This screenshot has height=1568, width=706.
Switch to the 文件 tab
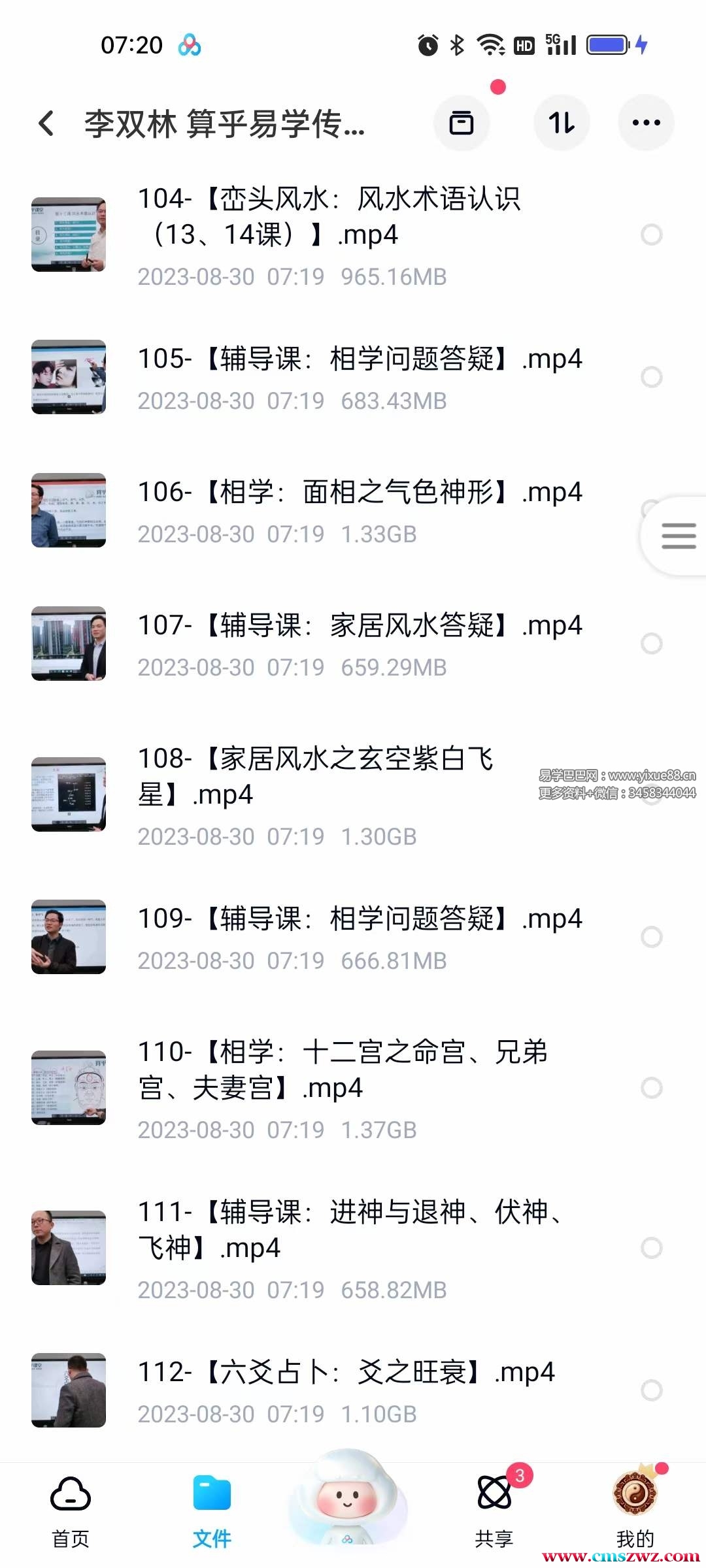point(212,1511)
